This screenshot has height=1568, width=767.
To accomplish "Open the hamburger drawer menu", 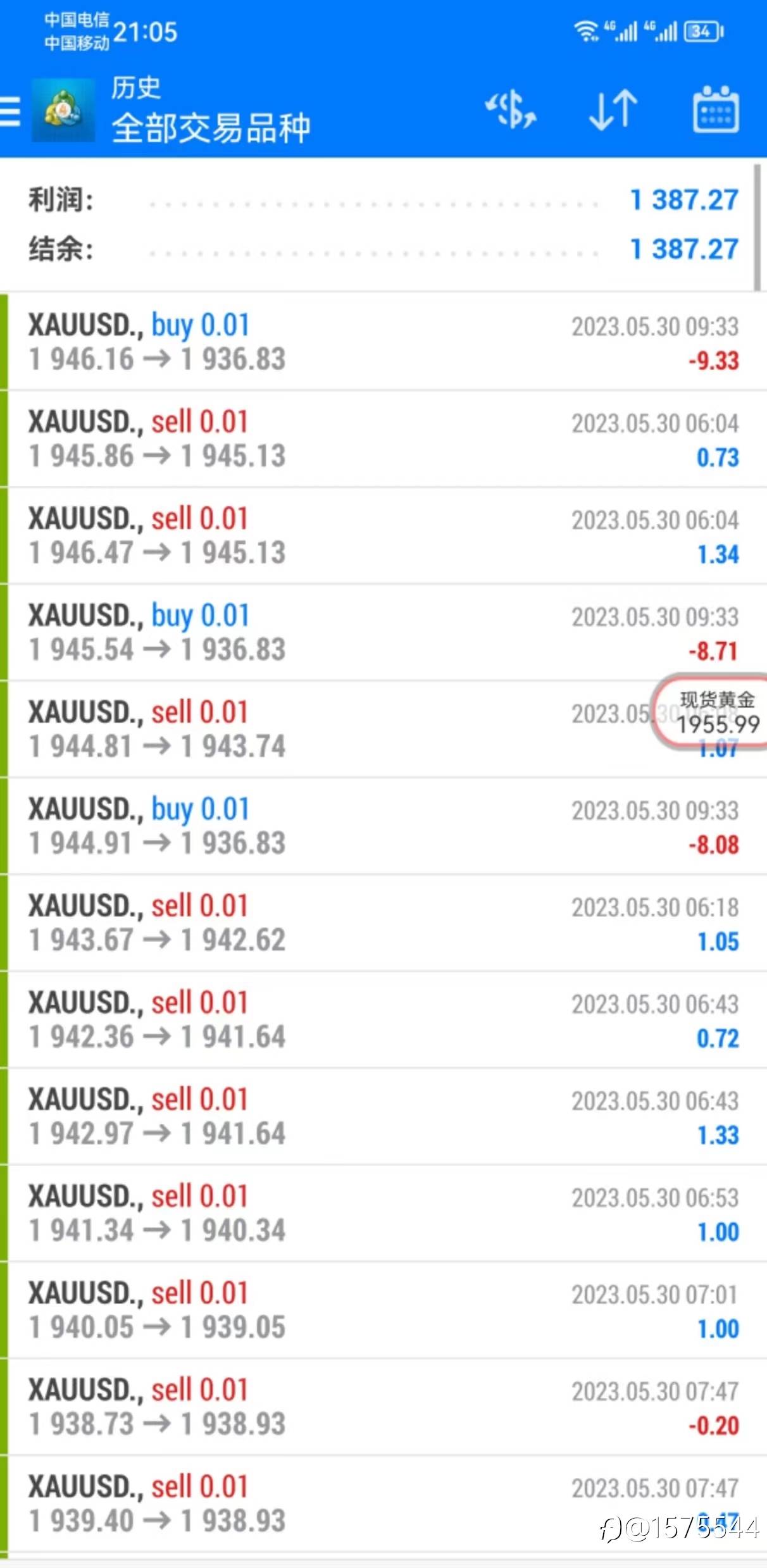I will pos(9,112).
